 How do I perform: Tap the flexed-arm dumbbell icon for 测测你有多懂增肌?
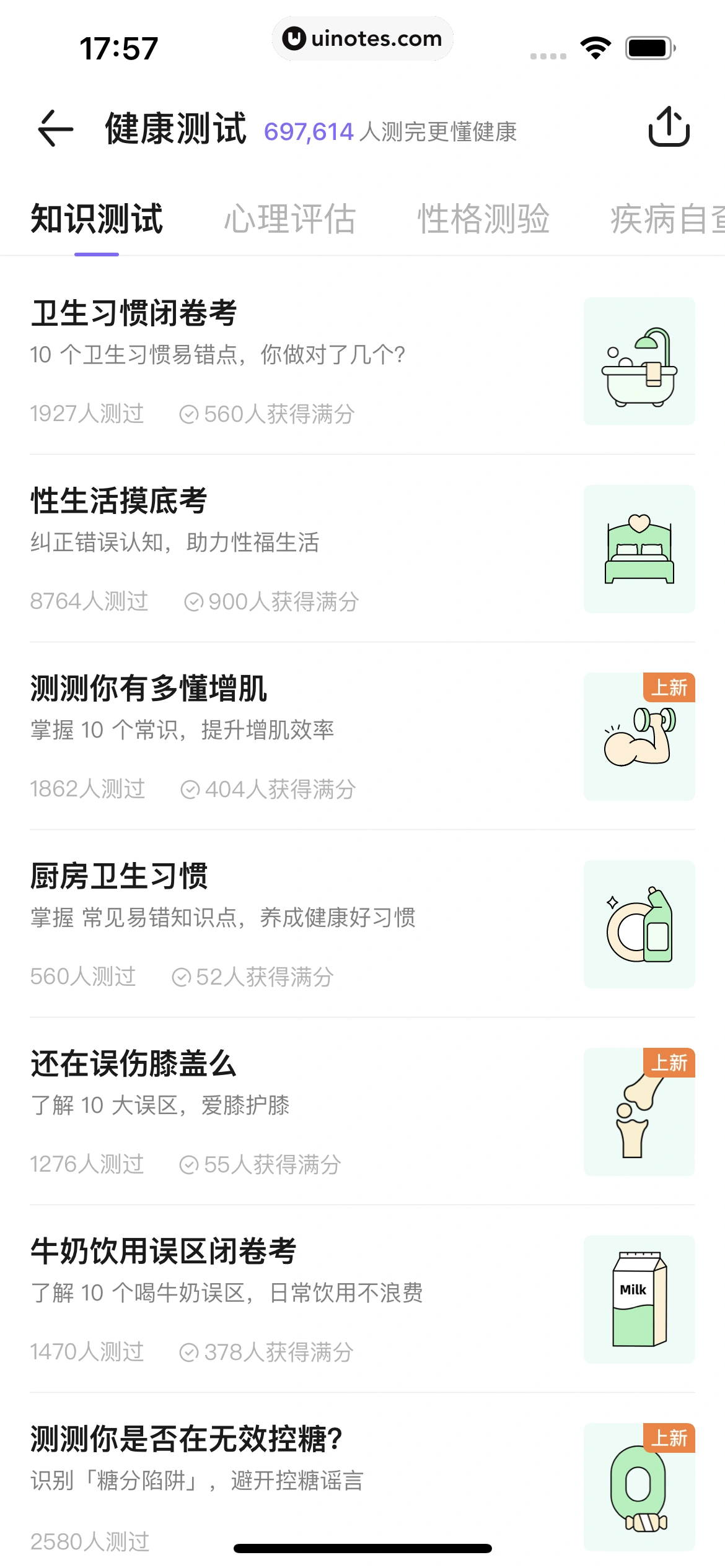pyautogui.click(x=639, y=736)
